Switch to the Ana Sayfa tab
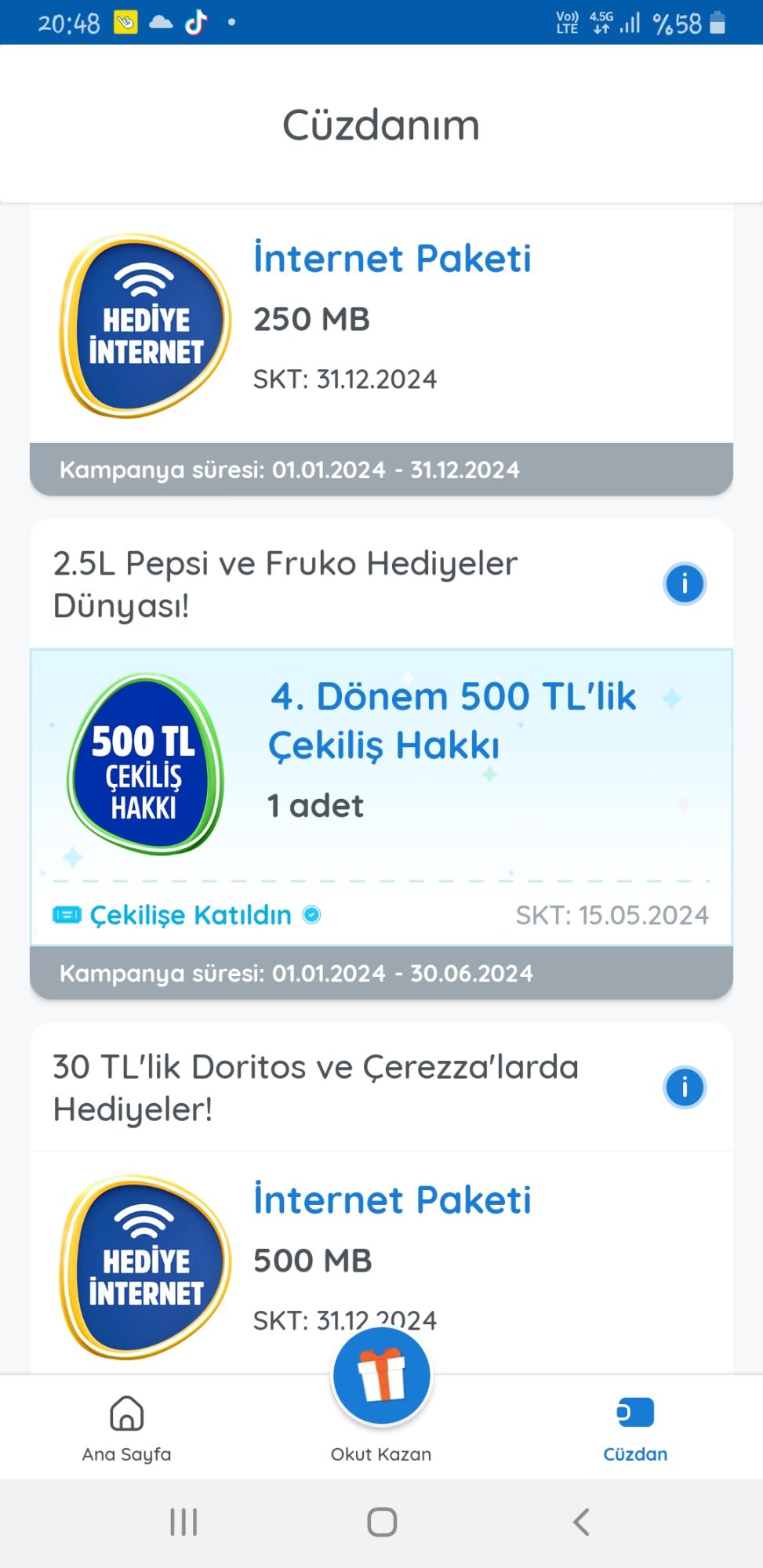Image resolution: width=763 pixels, height=1568 pixels. (x=125, y=1427)
